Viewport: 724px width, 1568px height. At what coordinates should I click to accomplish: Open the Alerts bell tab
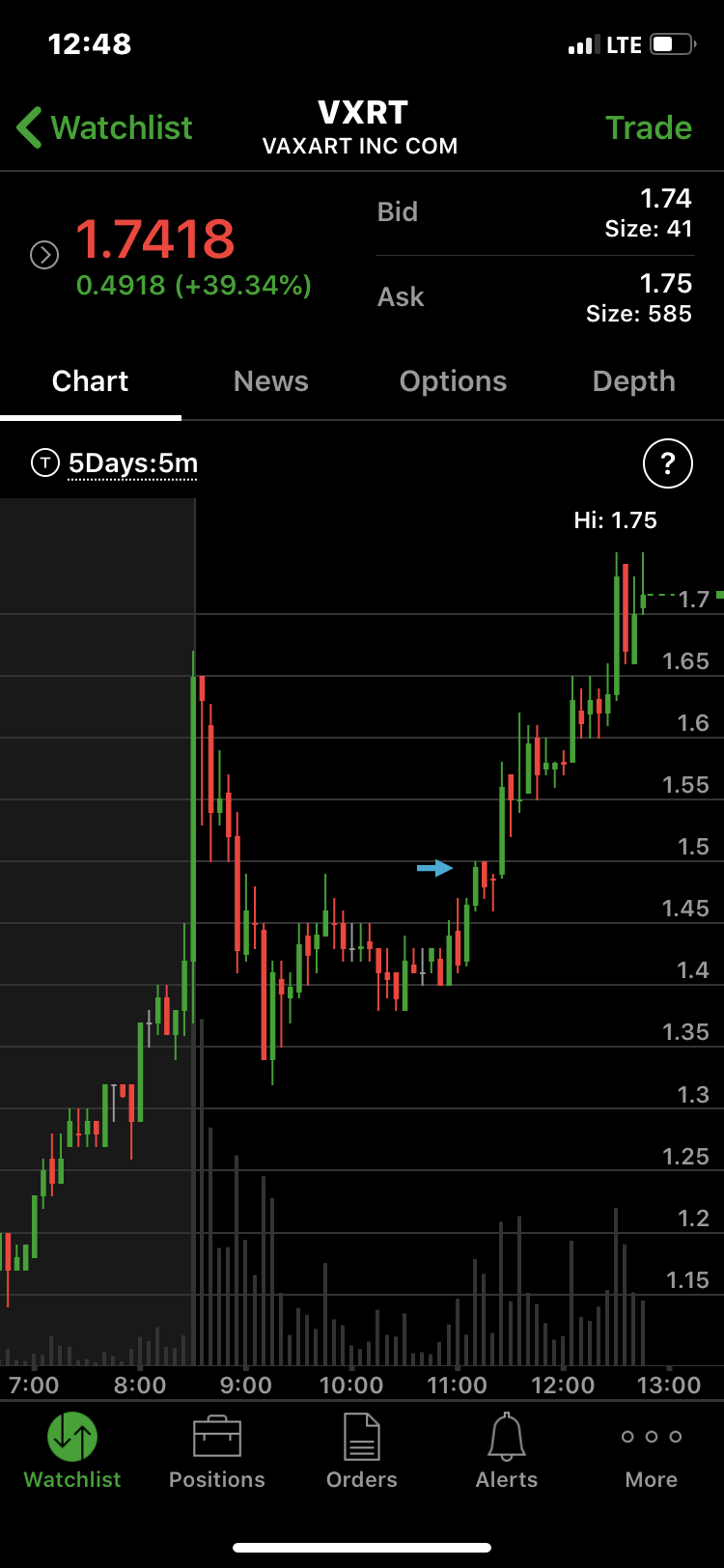pyautogui.click(x=506, y=1451)
